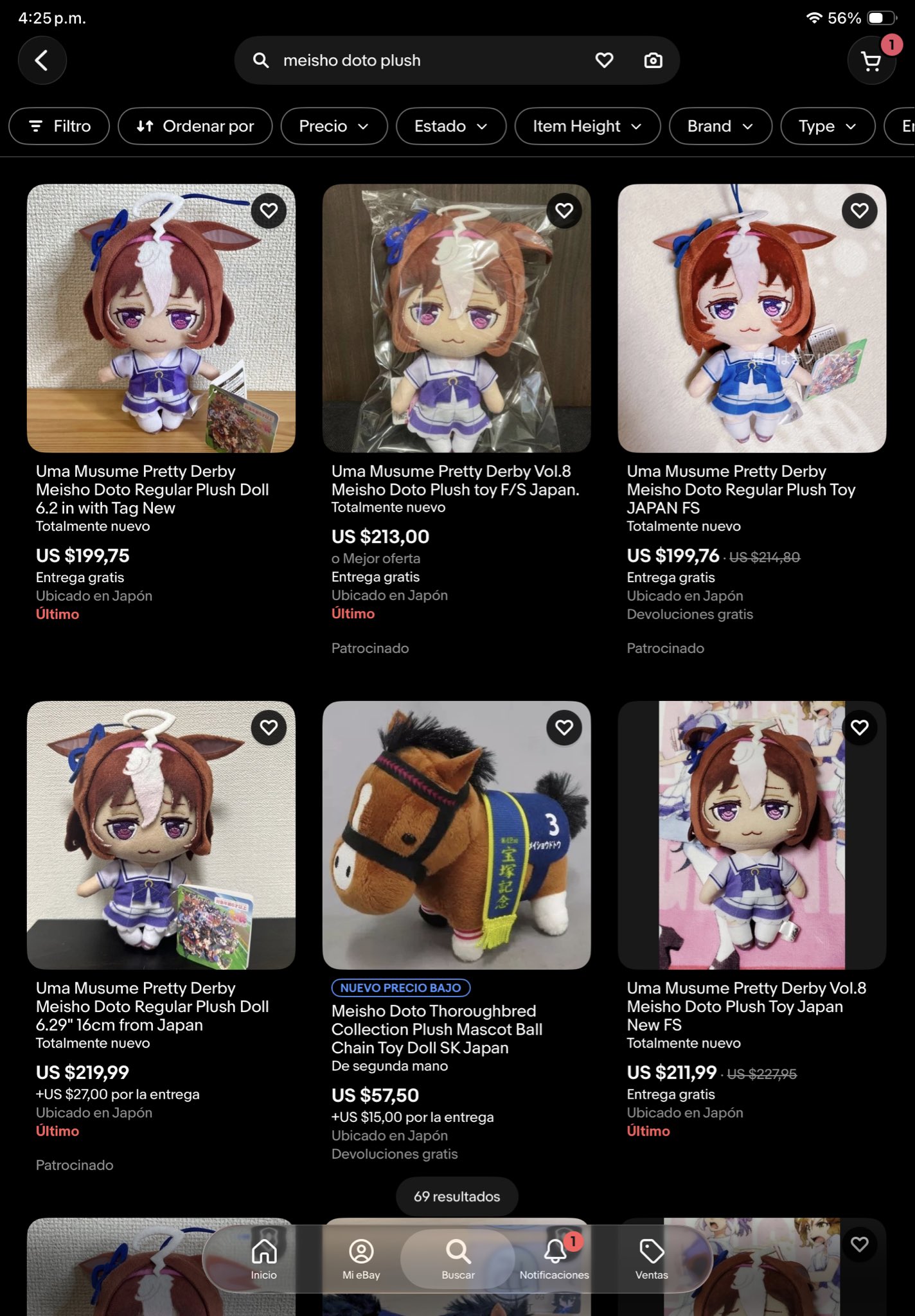Open the Thoroughbred Collection horse plush listing
Viewport: 915px width, 1316px height.
click(456, 835)
